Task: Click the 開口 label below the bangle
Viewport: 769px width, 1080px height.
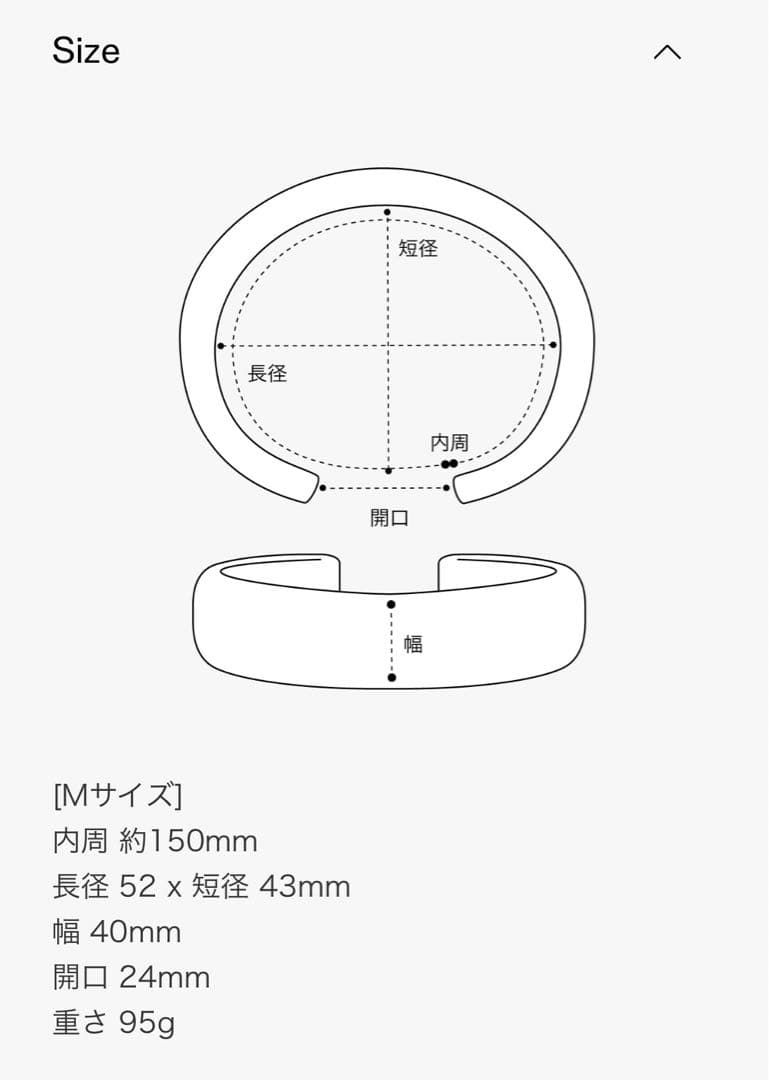Action: pos(390,518)
